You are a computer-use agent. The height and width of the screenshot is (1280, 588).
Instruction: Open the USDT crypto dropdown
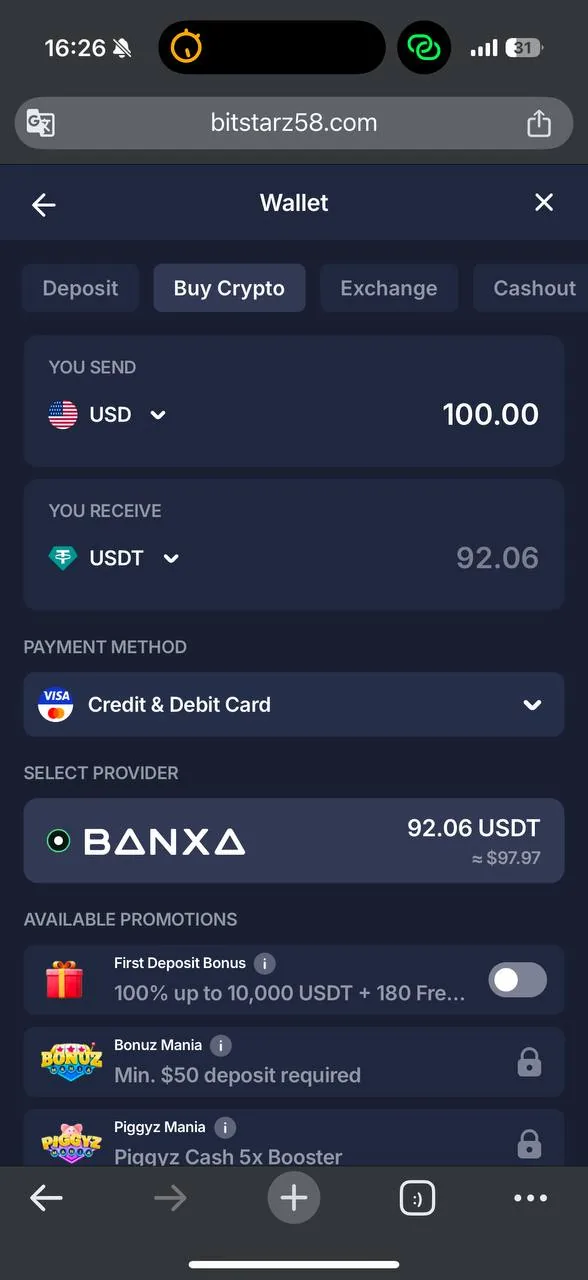coord(114,558)
